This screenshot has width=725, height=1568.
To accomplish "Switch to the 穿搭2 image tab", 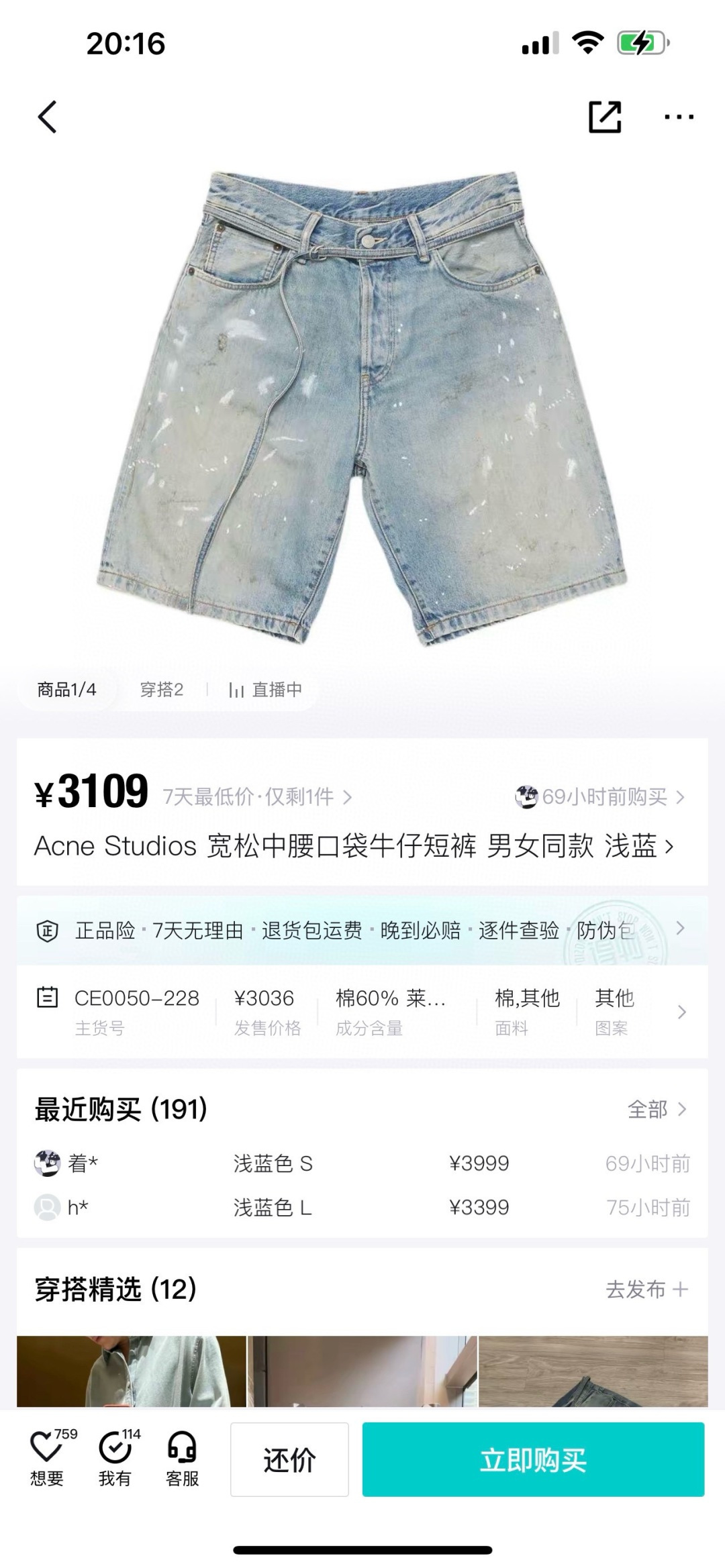I will (161, 689).
